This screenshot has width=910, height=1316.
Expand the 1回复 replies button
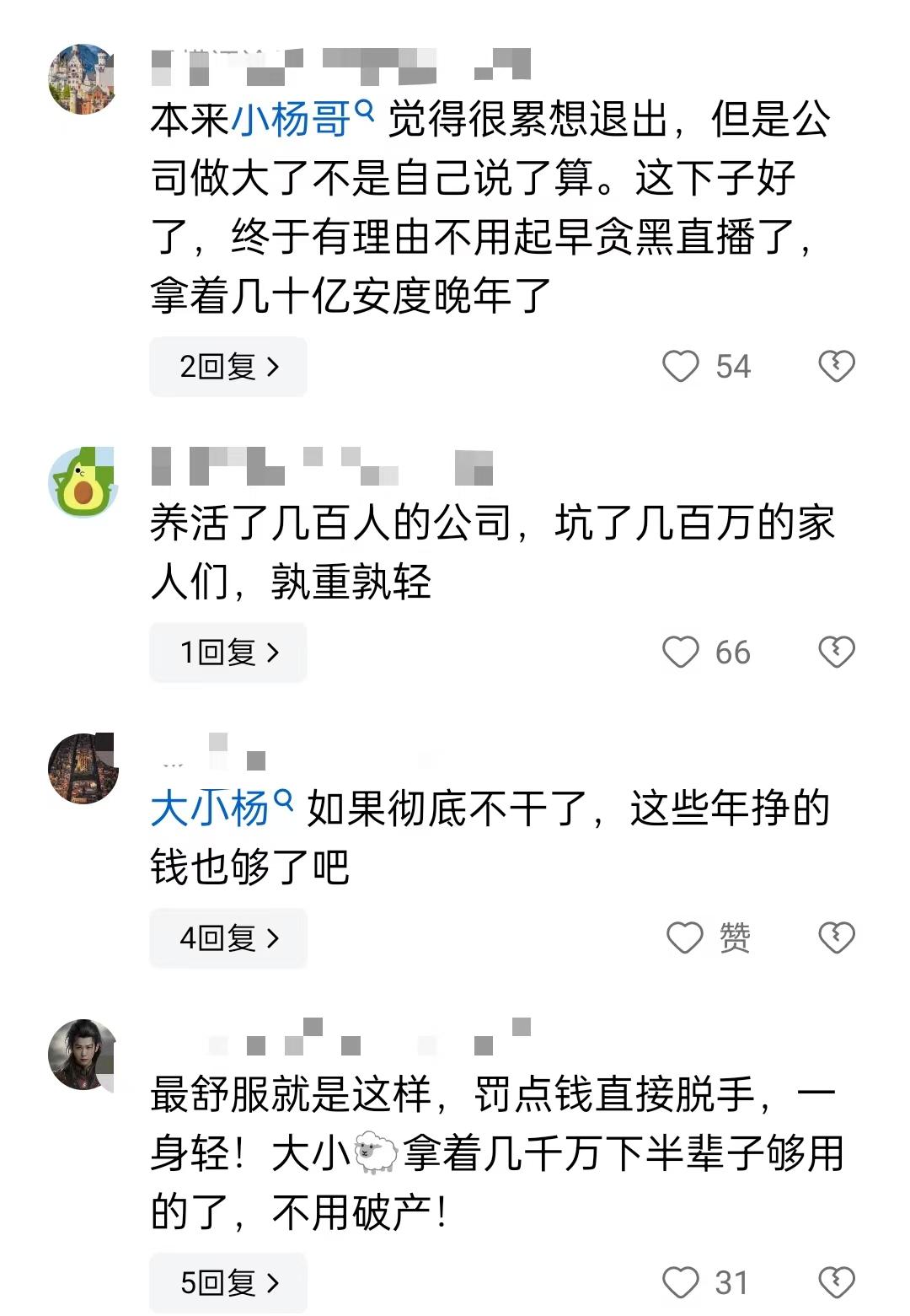228,653
